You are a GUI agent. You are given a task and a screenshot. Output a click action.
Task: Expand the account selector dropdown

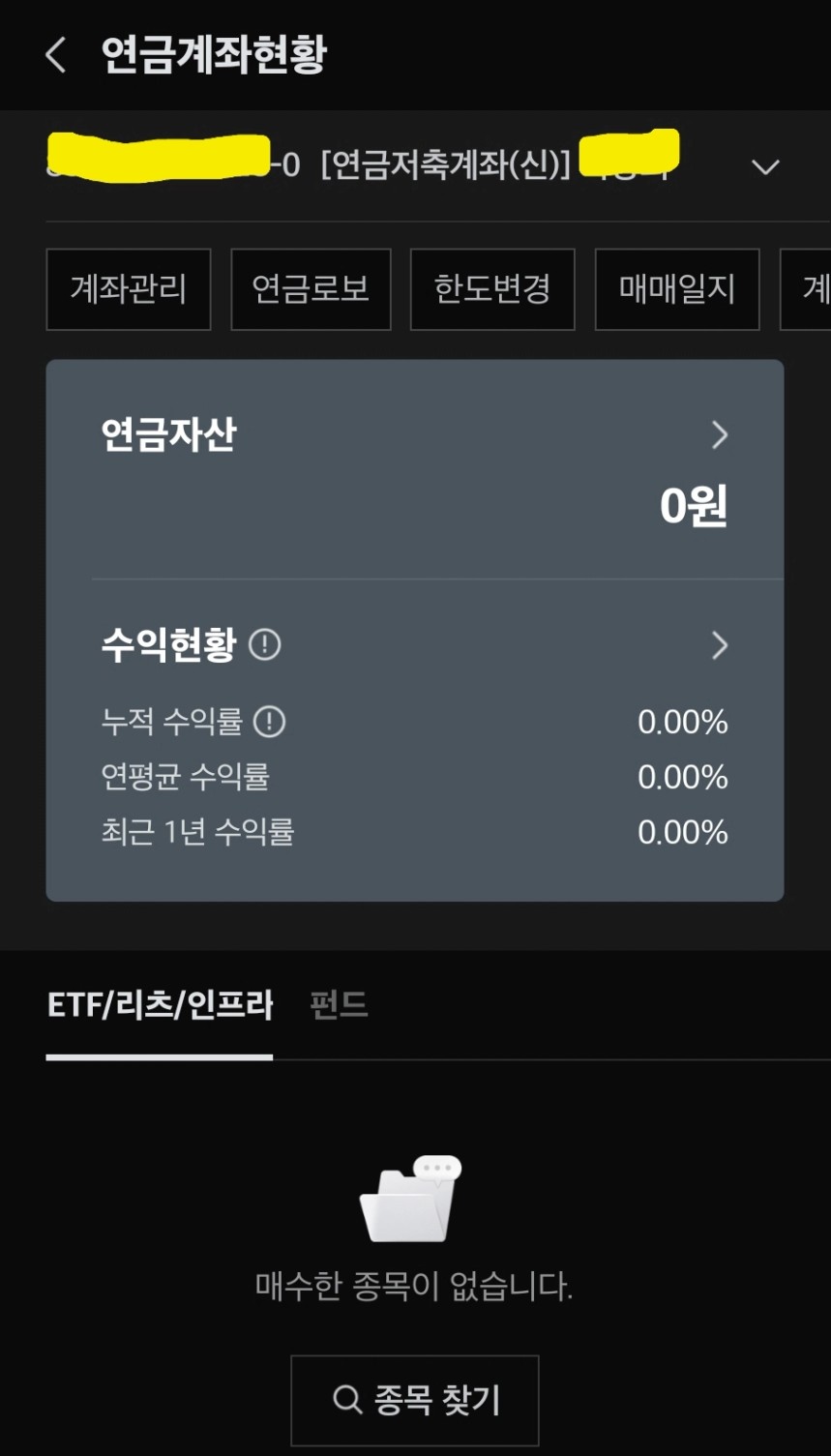point(765,167)
